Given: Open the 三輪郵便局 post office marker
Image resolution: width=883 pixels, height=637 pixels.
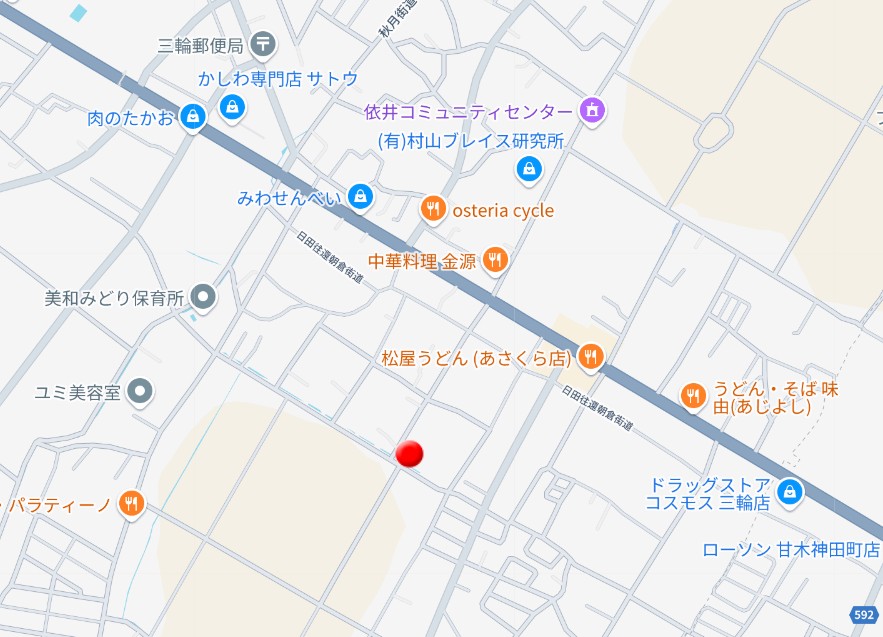Looking at the screenshot, I should [x=264, y=44].
